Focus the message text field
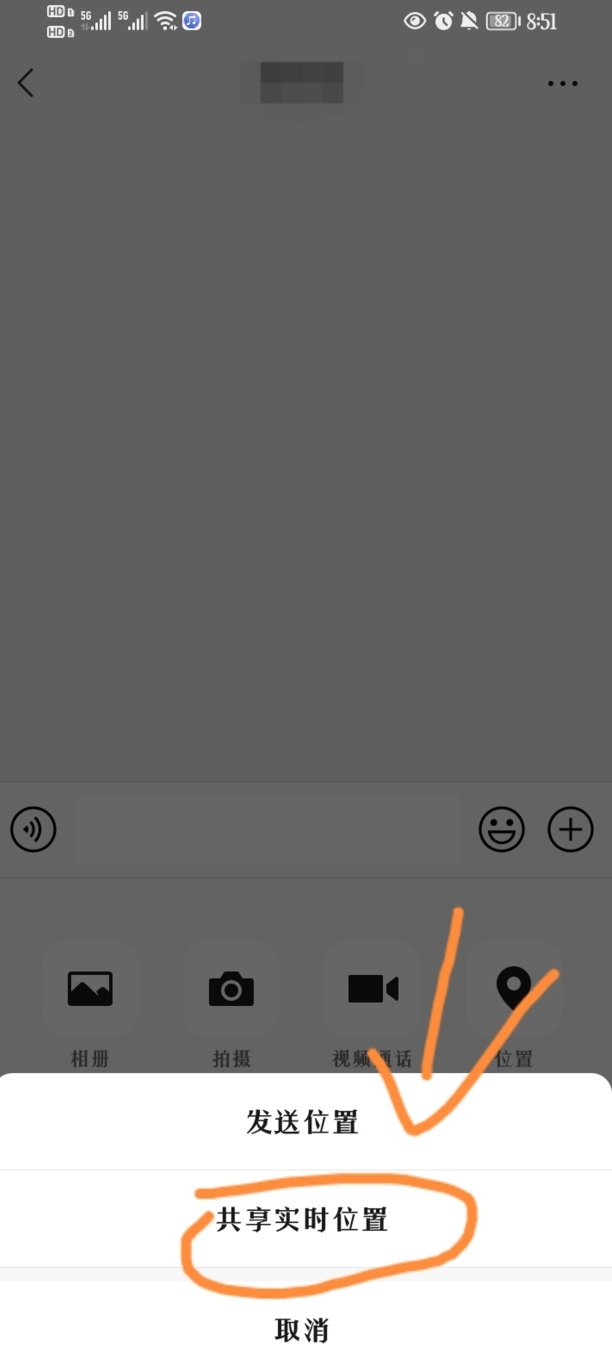 (267, 830)
